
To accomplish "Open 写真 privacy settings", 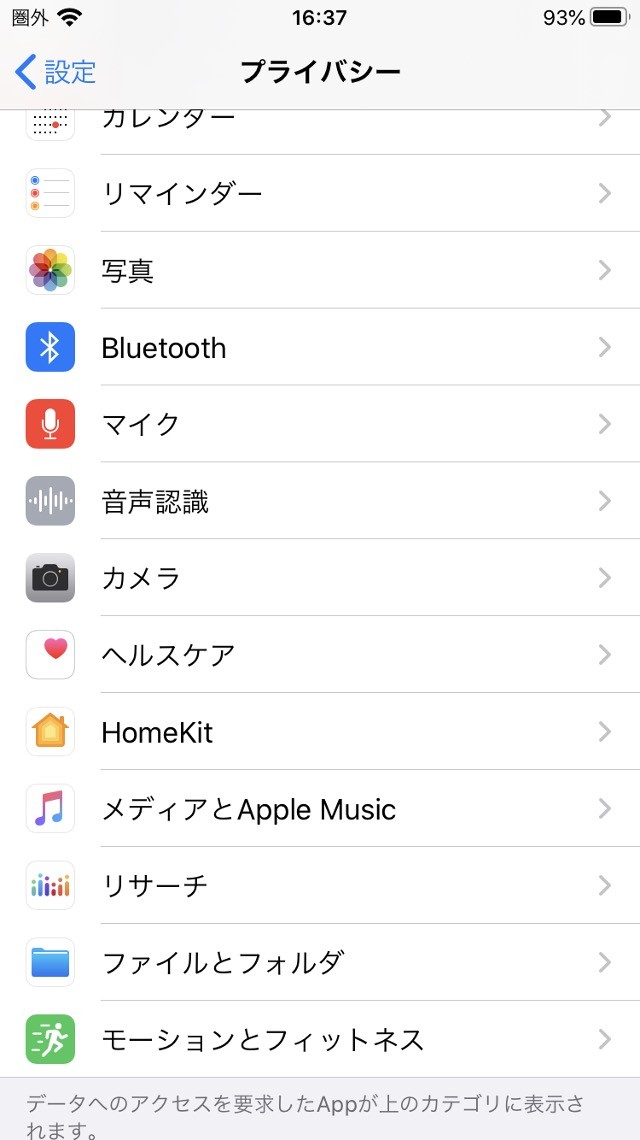I will tap(320, 270).
